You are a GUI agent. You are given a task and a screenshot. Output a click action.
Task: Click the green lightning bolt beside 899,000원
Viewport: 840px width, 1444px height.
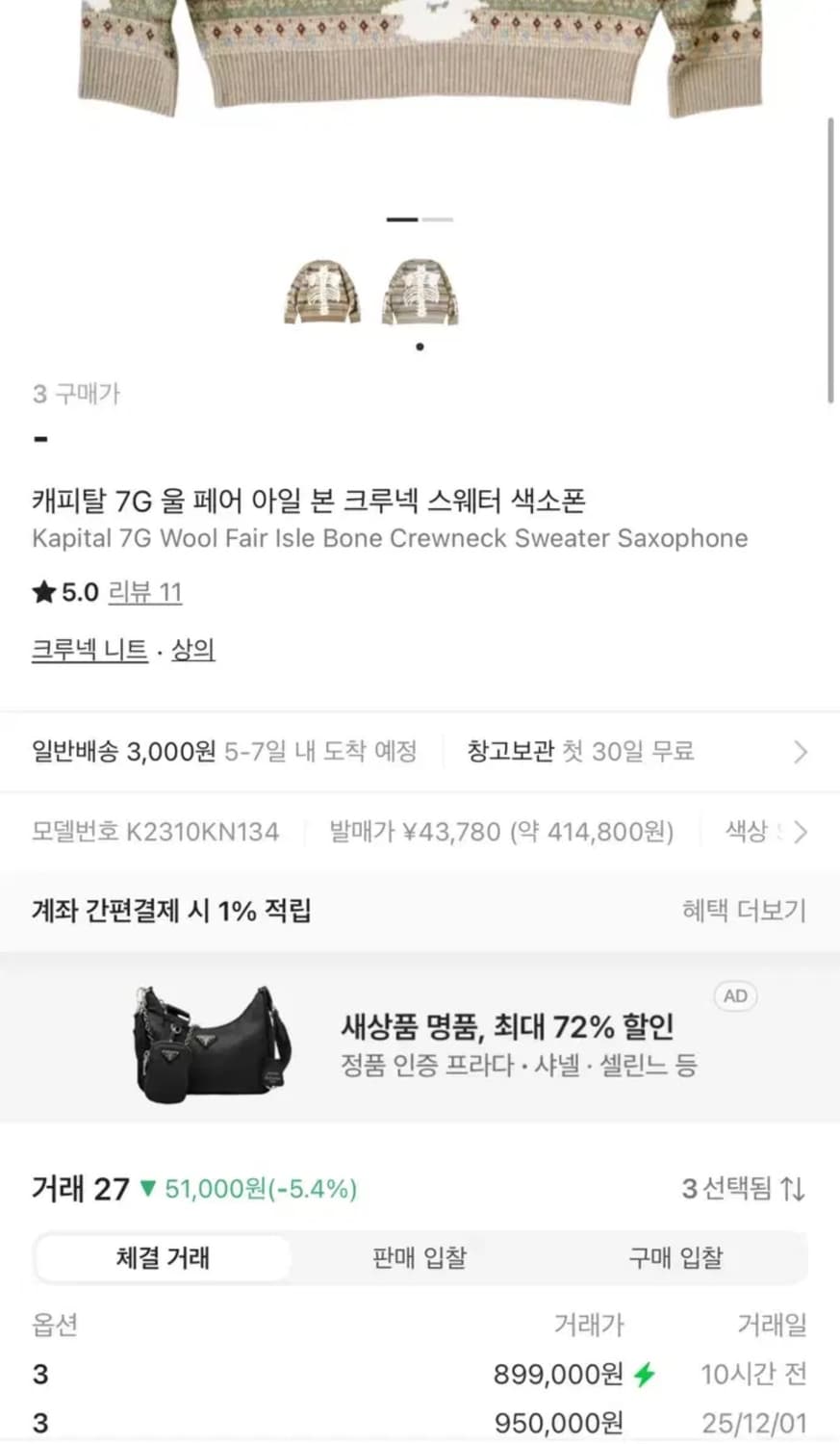point(645,1375)
